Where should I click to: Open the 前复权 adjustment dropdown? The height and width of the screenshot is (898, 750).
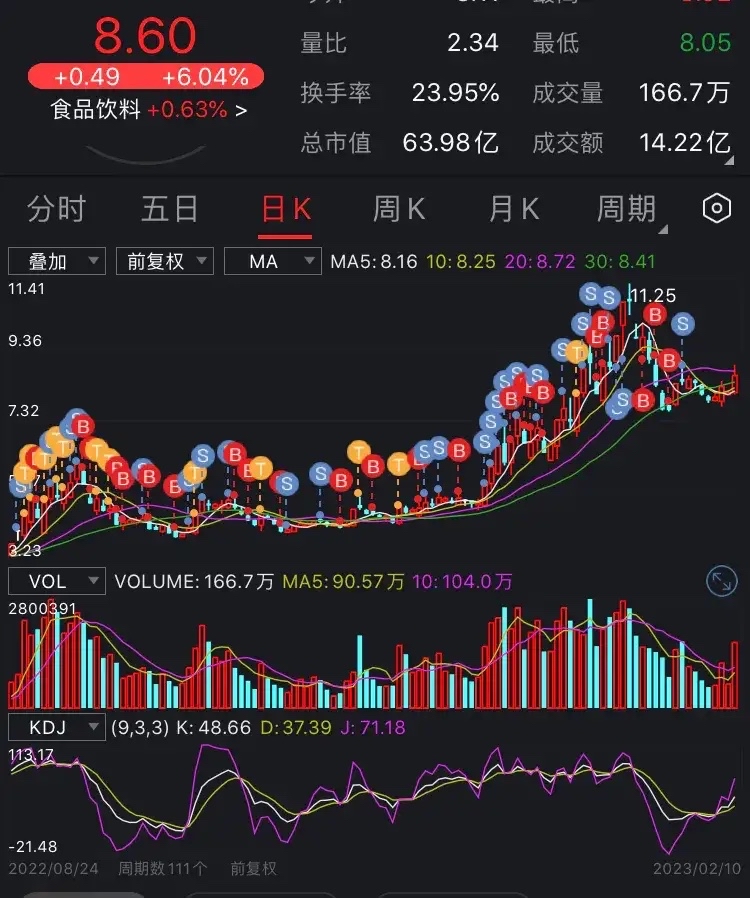tap(164, 261)
